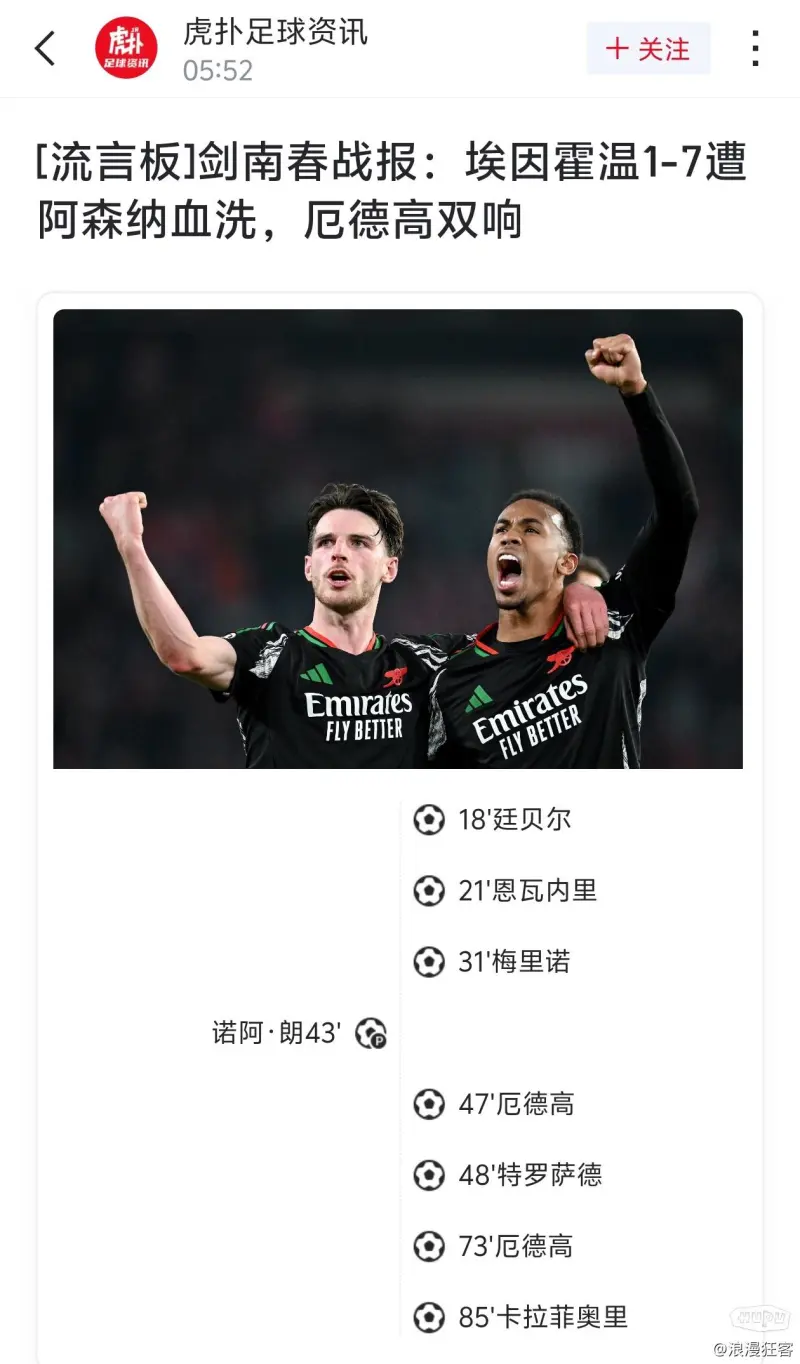Screen dimensions: 800x1364
Task: Click the football icon next to 47'厄德高
Action: [430, 1104]
